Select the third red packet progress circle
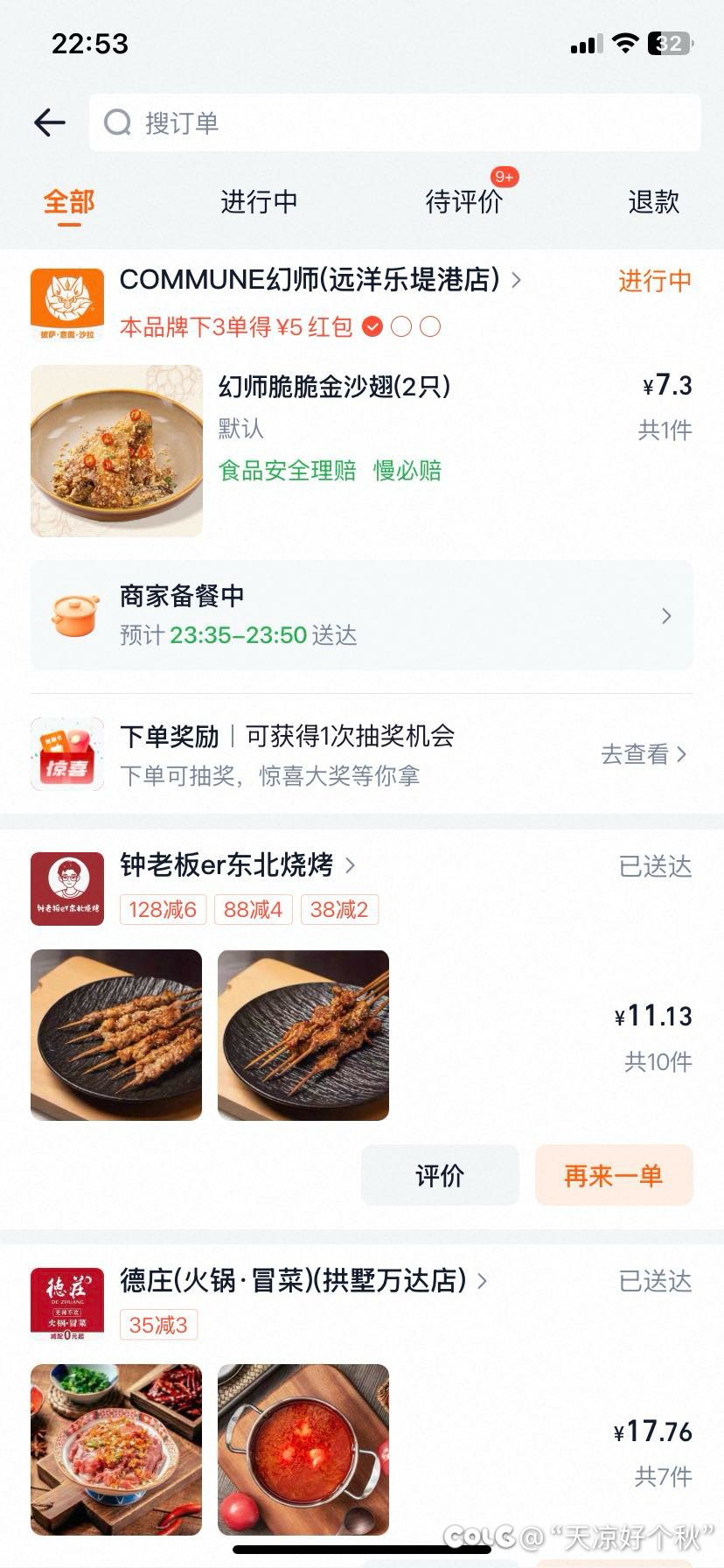 tap(431, 326)
